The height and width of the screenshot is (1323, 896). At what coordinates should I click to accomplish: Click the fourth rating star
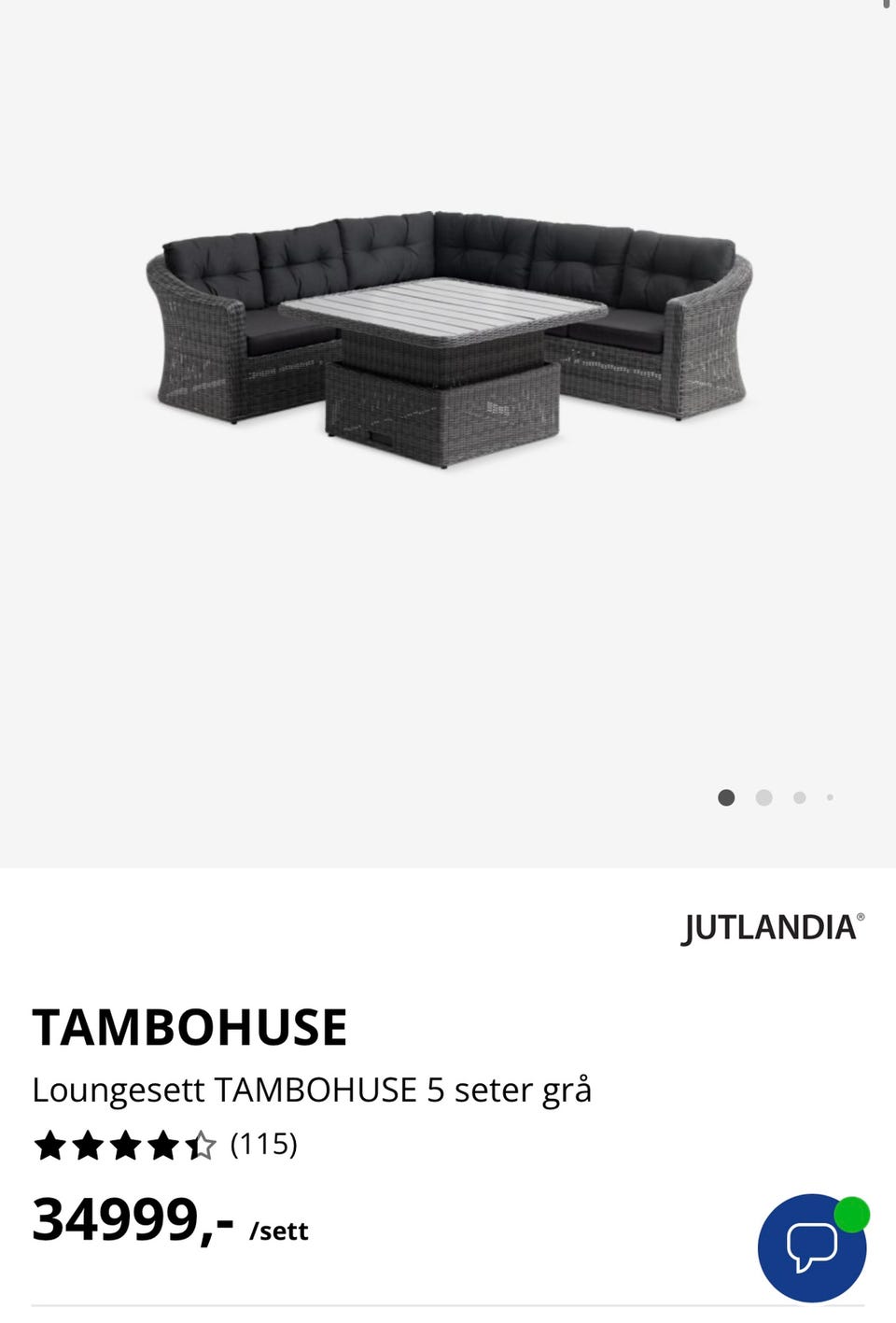pos(161,1145)
